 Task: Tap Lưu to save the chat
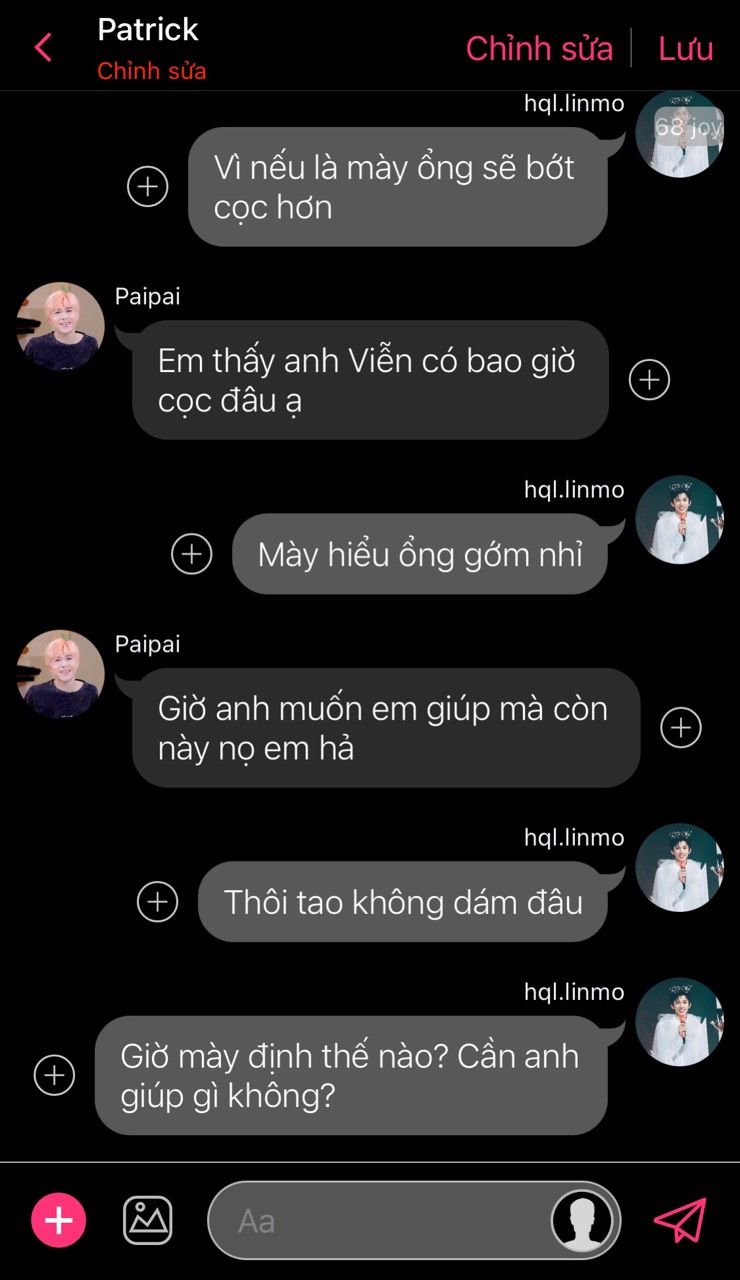coord(685,48)
